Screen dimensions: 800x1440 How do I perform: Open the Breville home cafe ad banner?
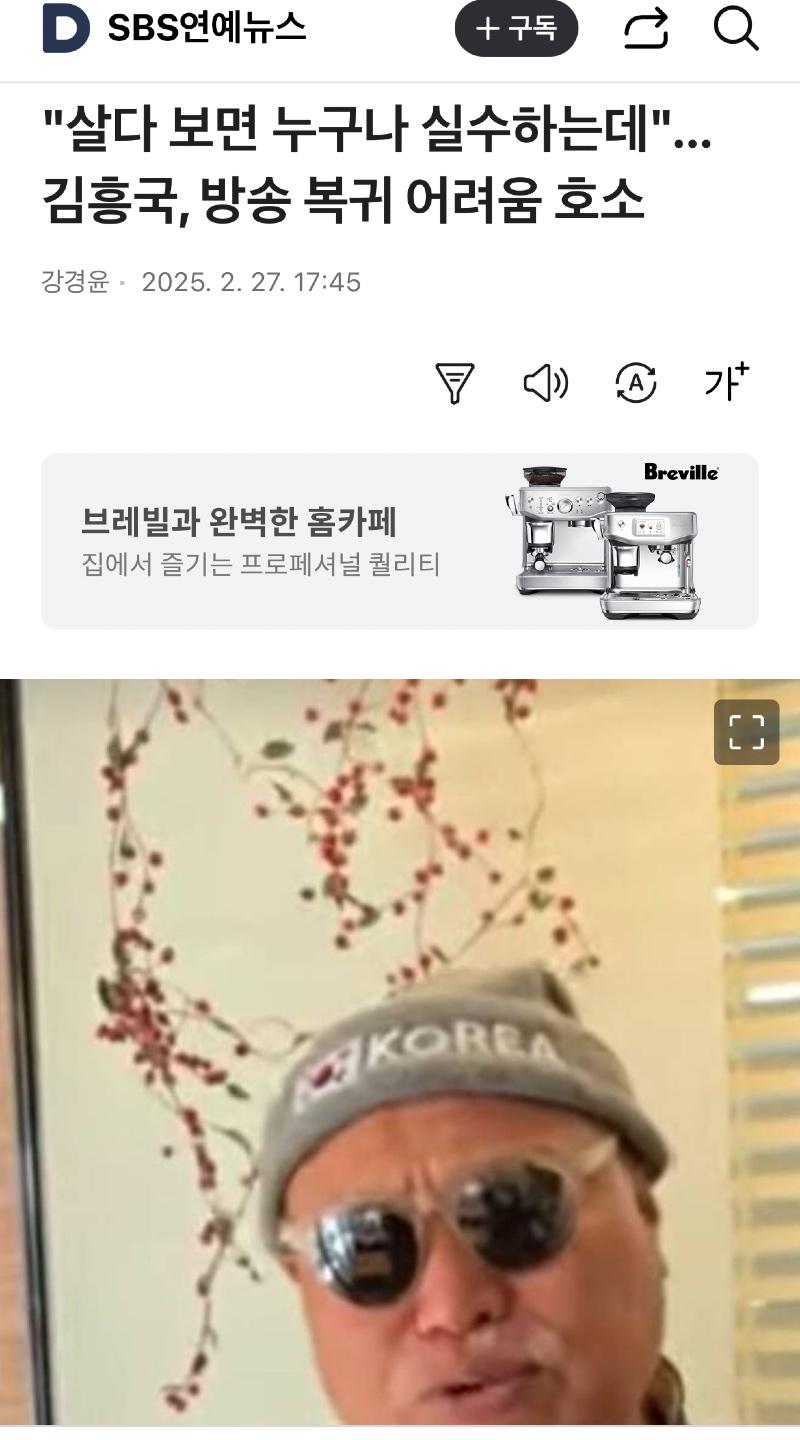point(399,541)
